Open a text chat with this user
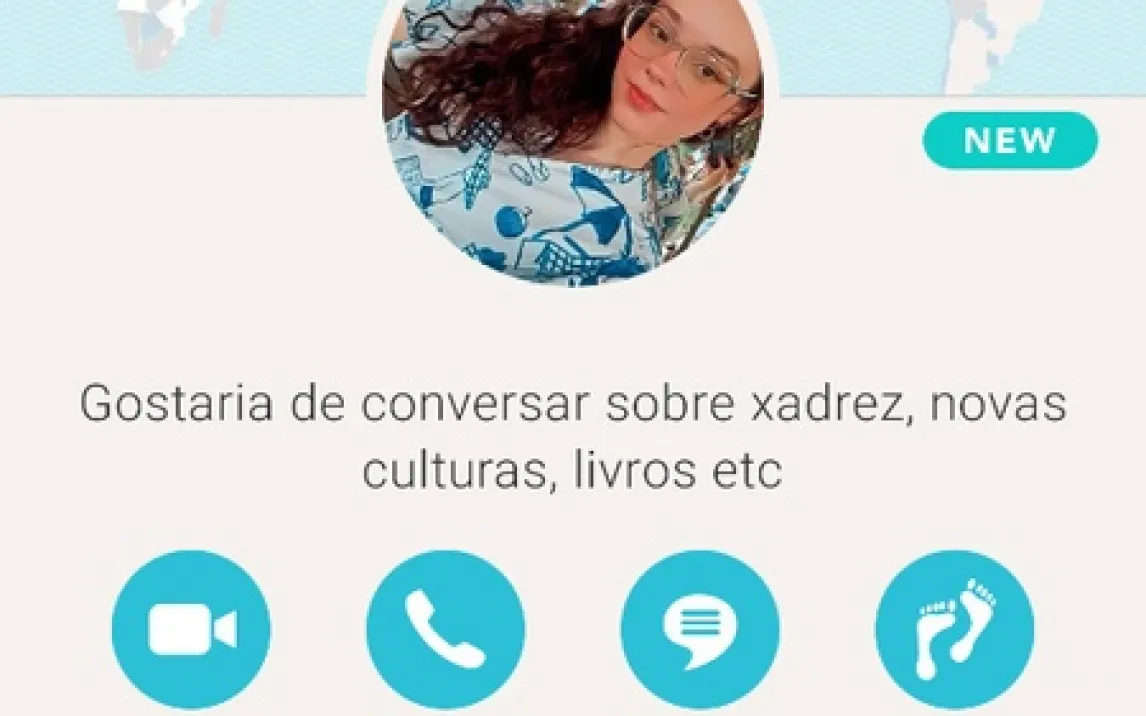This screenshot has width=1146, height=716. [700, 630]
